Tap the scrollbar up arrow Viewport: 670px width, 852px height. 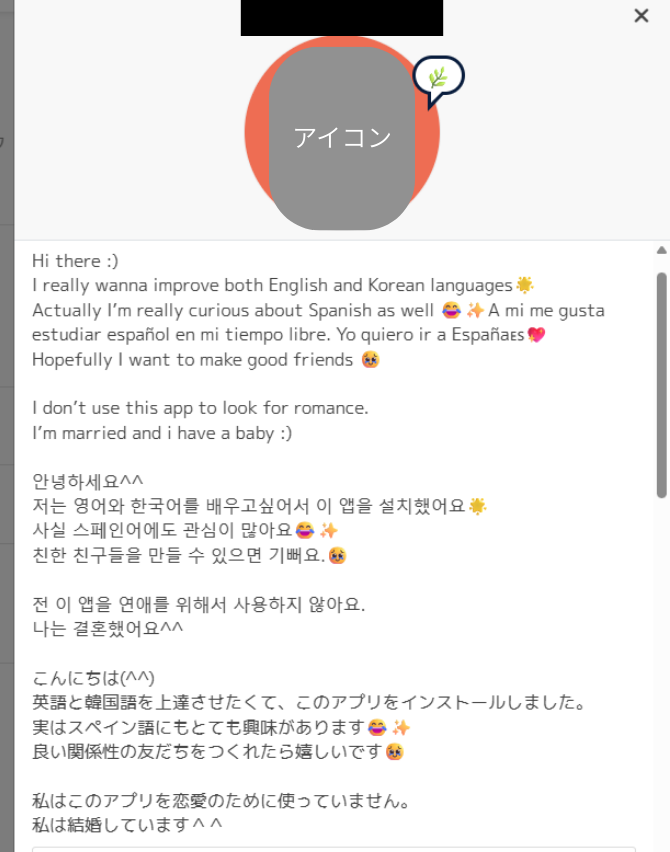pos(661,250)
